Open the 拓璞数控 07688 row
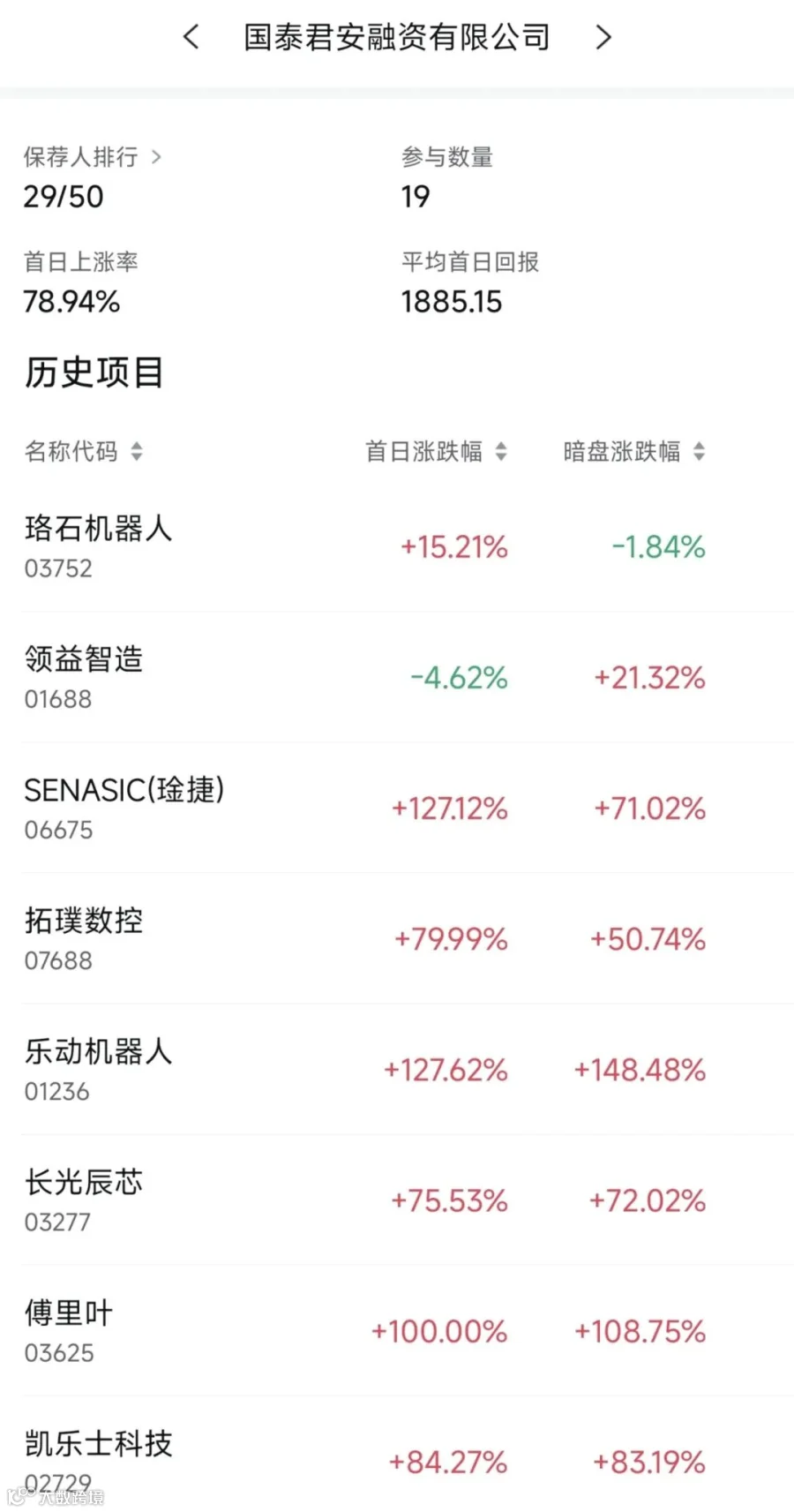Screen dimensions: 794x1512 pyautogui.click(x=397, y=938)
